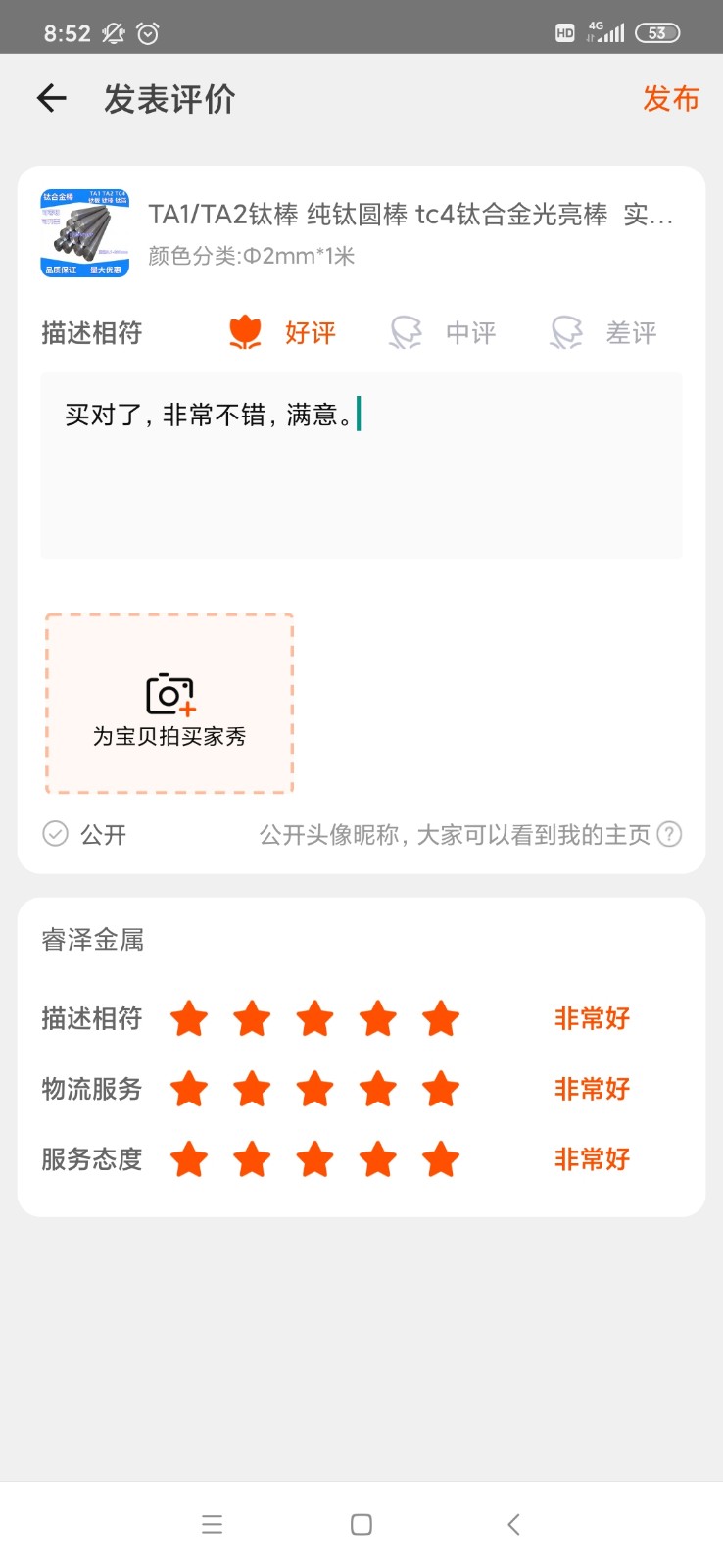Select the 好评 rating
This screenshot has width=723, height=1568.
click(283, 333)
